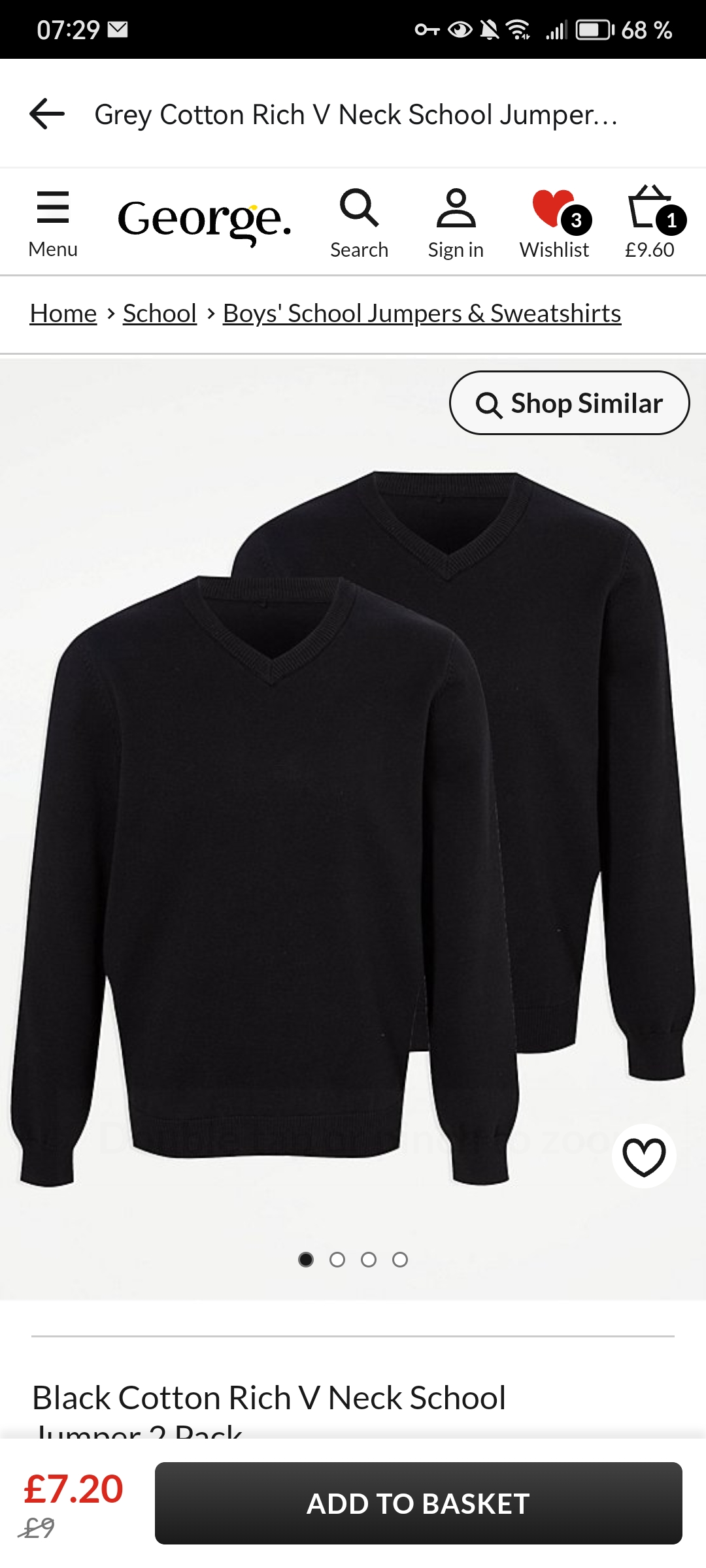706x1568 pixels.
Task: Tap the Shop Similar button
Action: pos(569,403)
